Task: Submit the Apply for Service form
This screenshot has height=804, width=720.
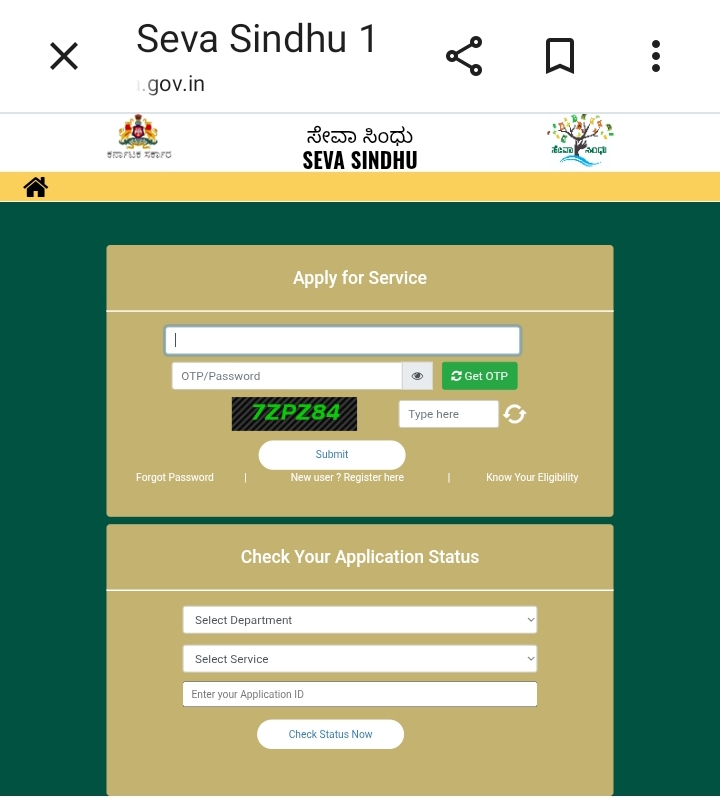Action: coord(332,455)
